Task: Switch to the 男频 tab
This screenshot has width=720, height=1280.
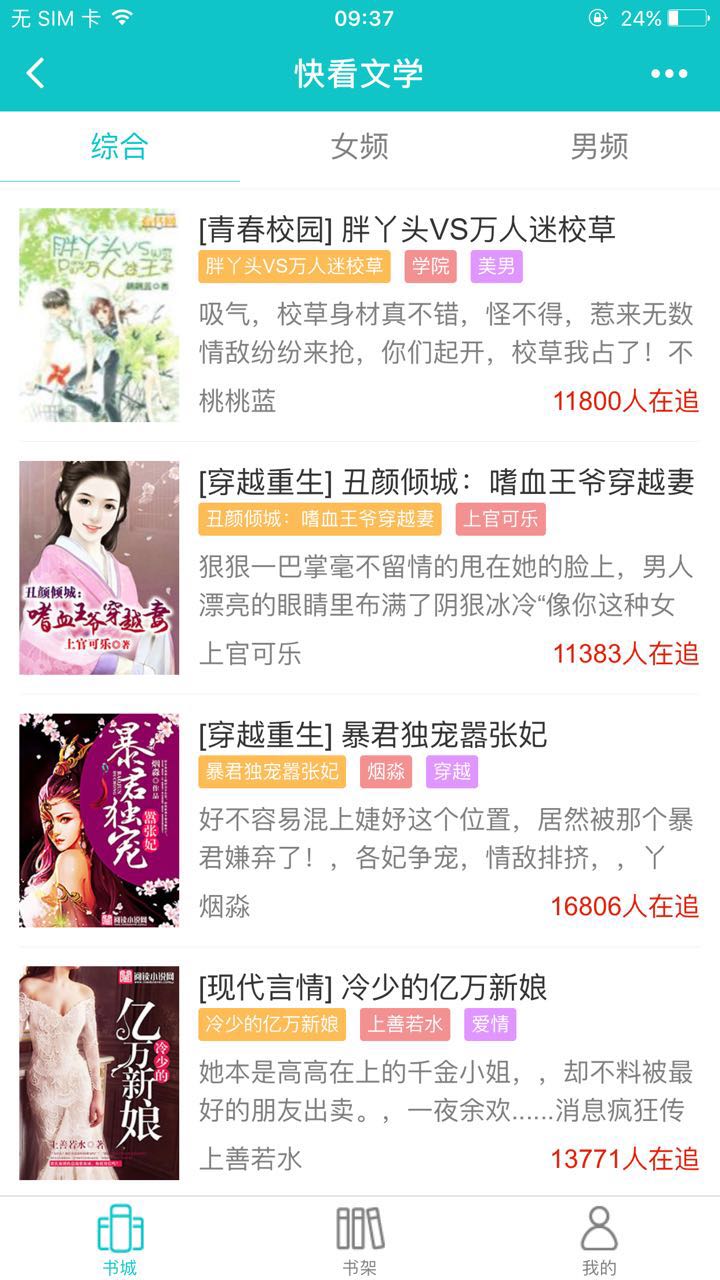Action: click(x=599, y=147)
